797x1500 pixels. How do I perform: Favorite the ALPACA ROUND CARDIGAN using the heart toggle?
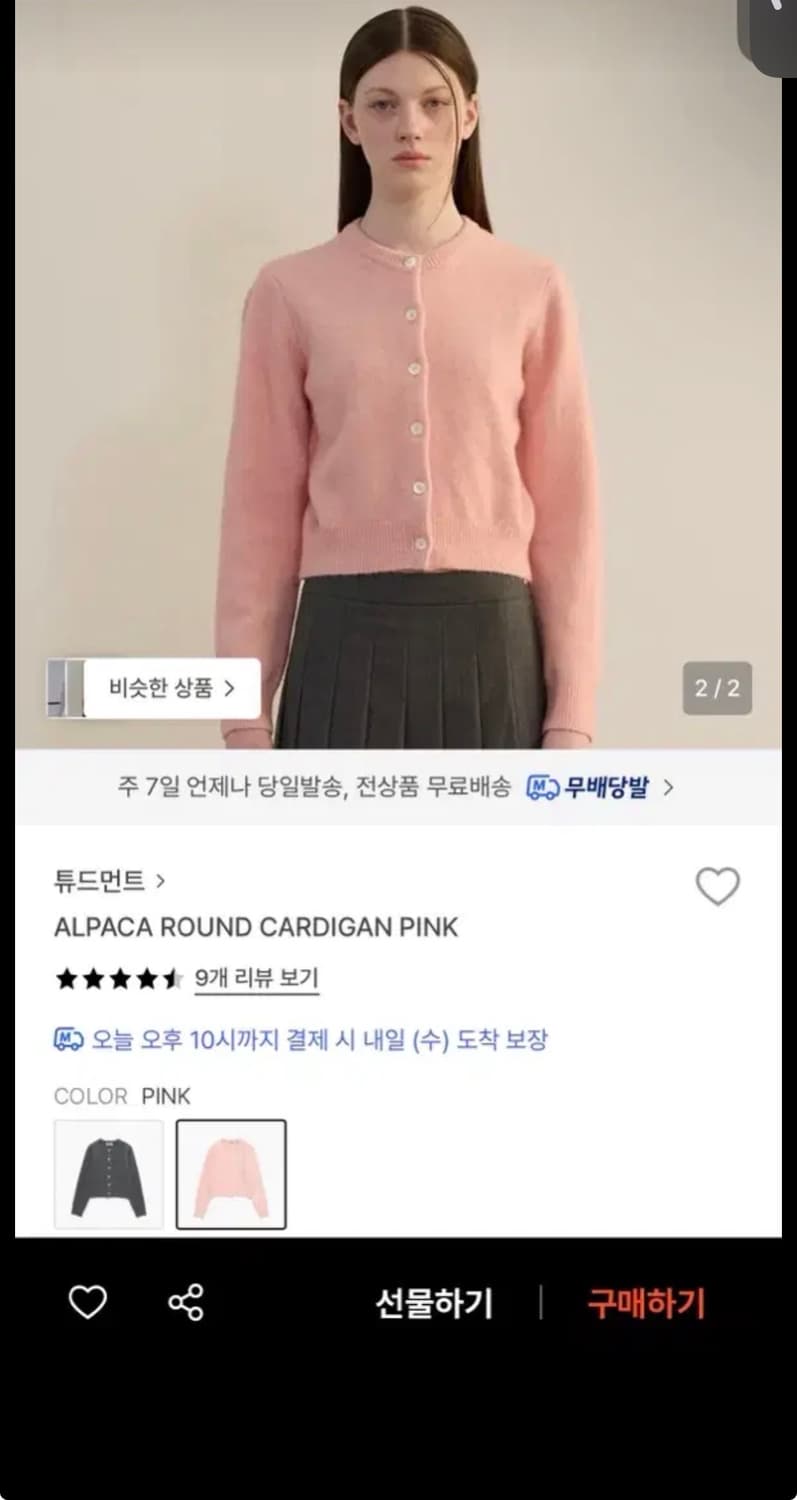tap(717, 887)
